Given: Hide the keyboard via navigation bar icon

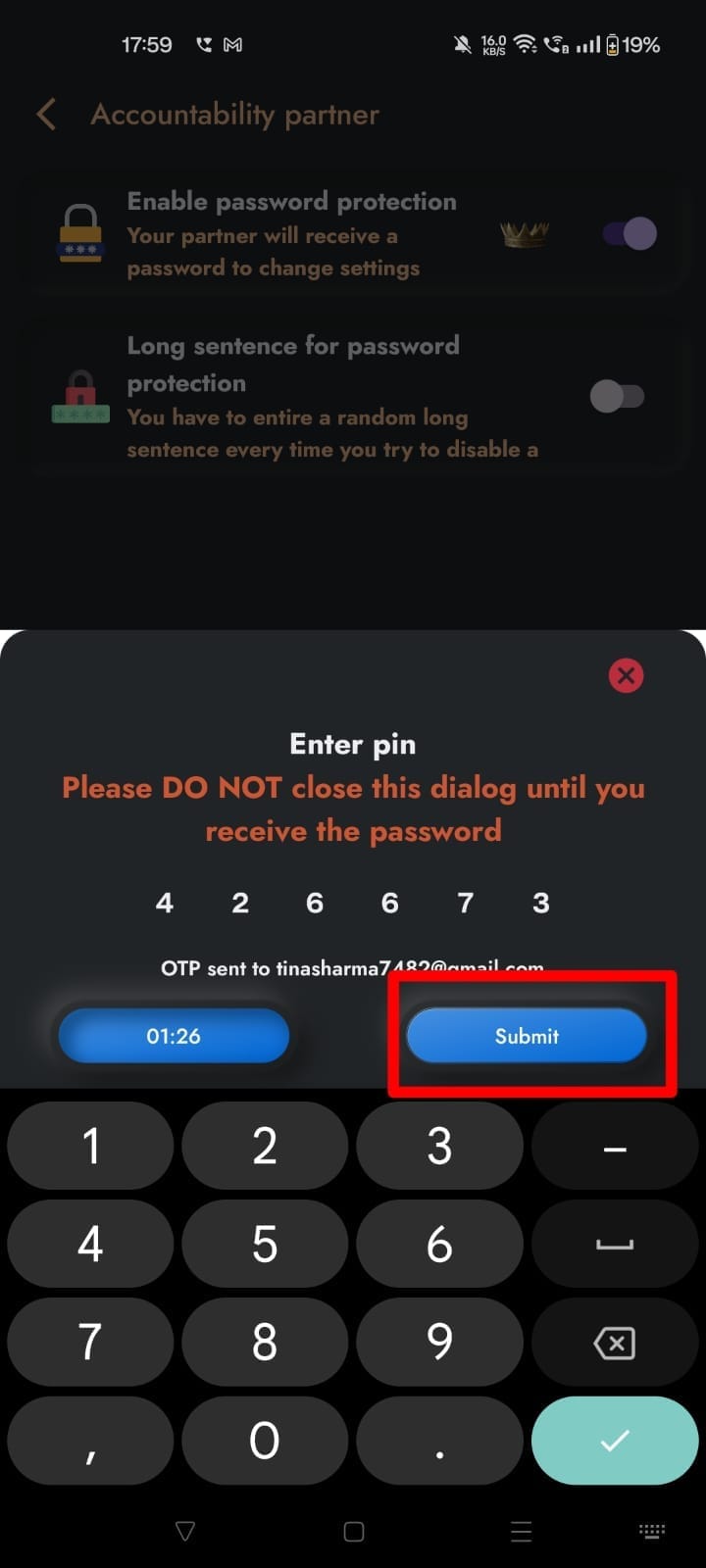Looking at the screenshot, I should 651,1531.
